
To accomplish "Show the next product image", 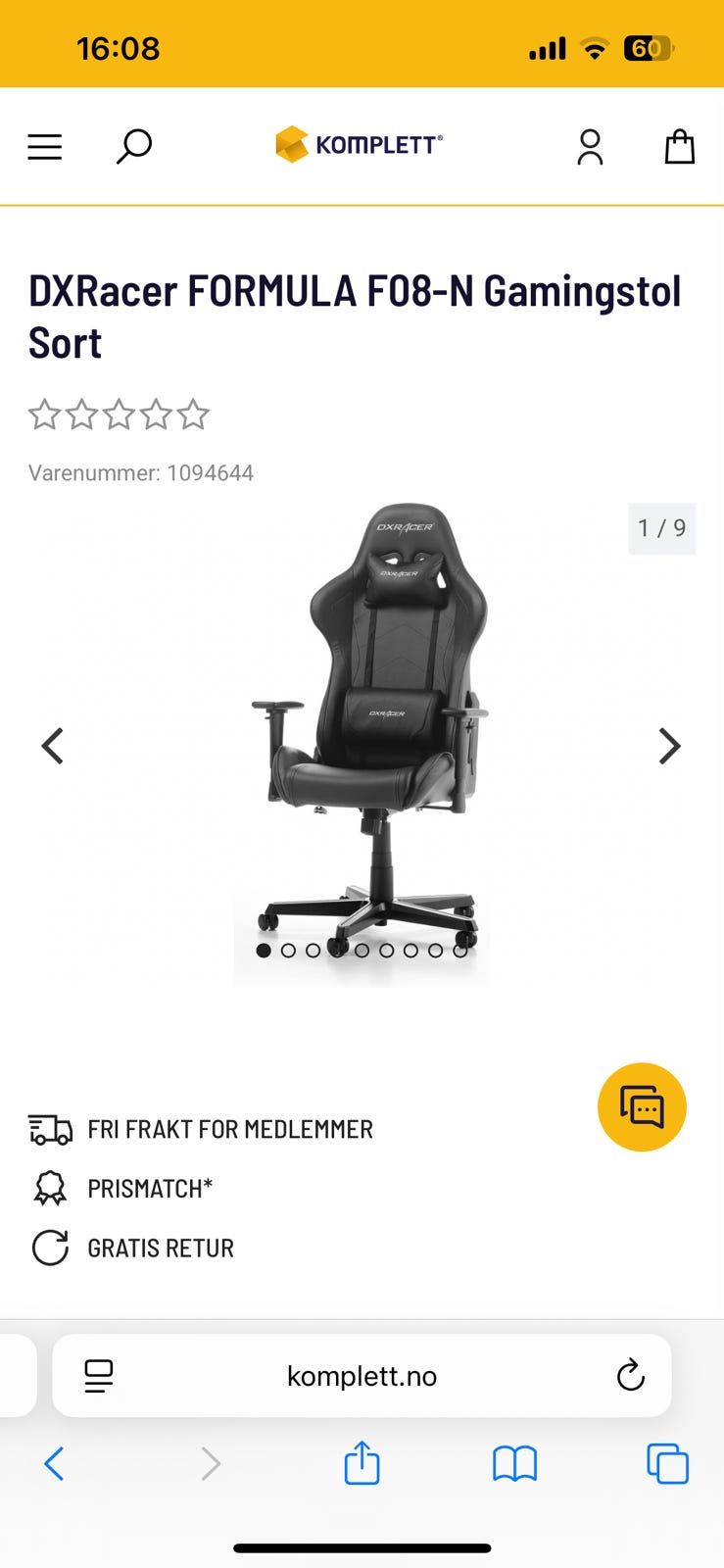I will (x=669, y=746).
